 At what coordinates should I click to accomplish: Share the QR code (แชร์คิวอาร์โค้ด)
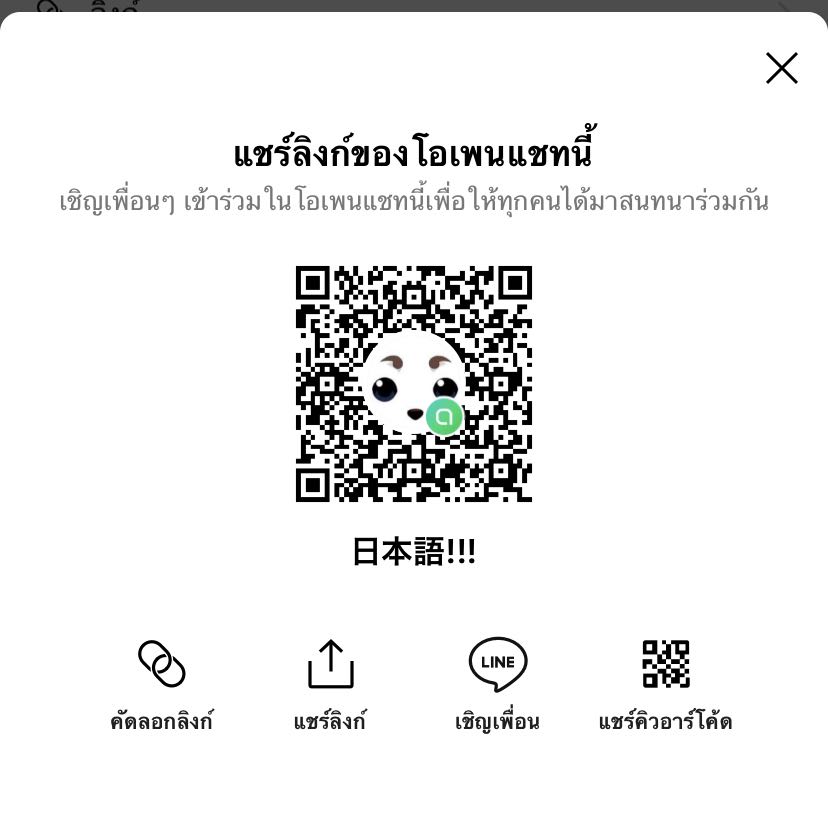[665, 665]
